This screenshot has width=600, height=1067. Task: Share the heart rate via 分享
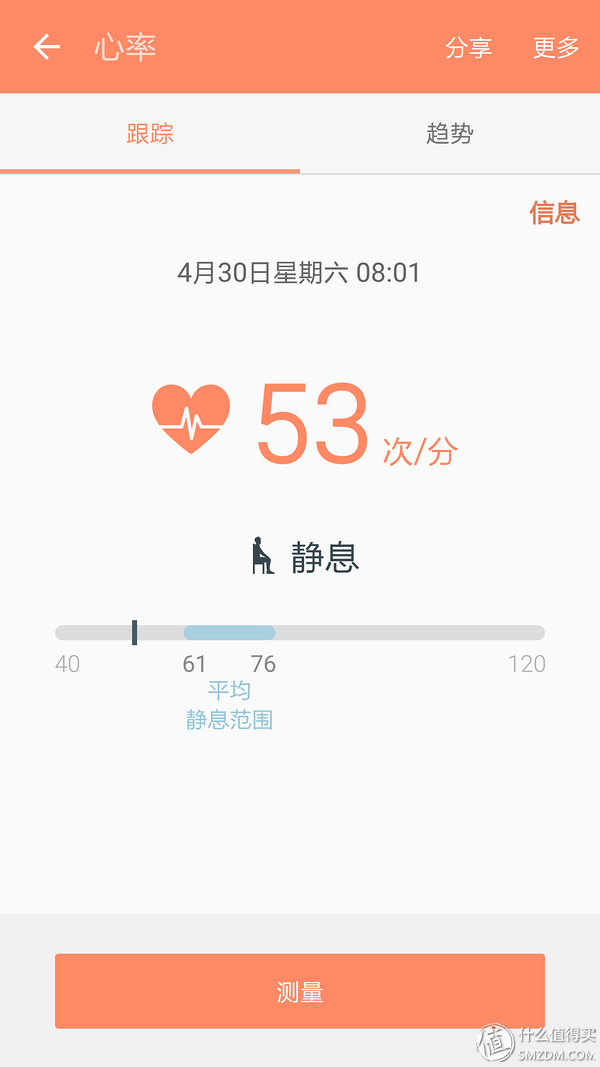point(468,47)
